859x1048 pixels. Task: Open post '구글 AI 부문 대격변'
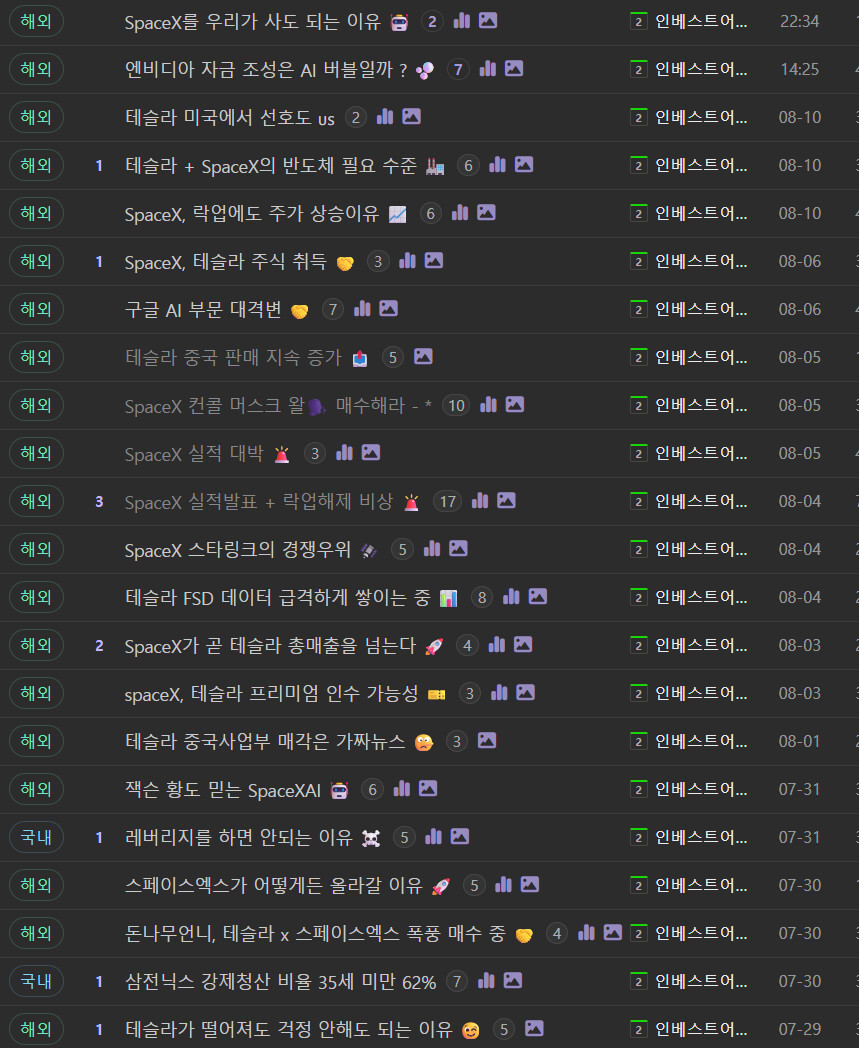click(x=203, y=309)
